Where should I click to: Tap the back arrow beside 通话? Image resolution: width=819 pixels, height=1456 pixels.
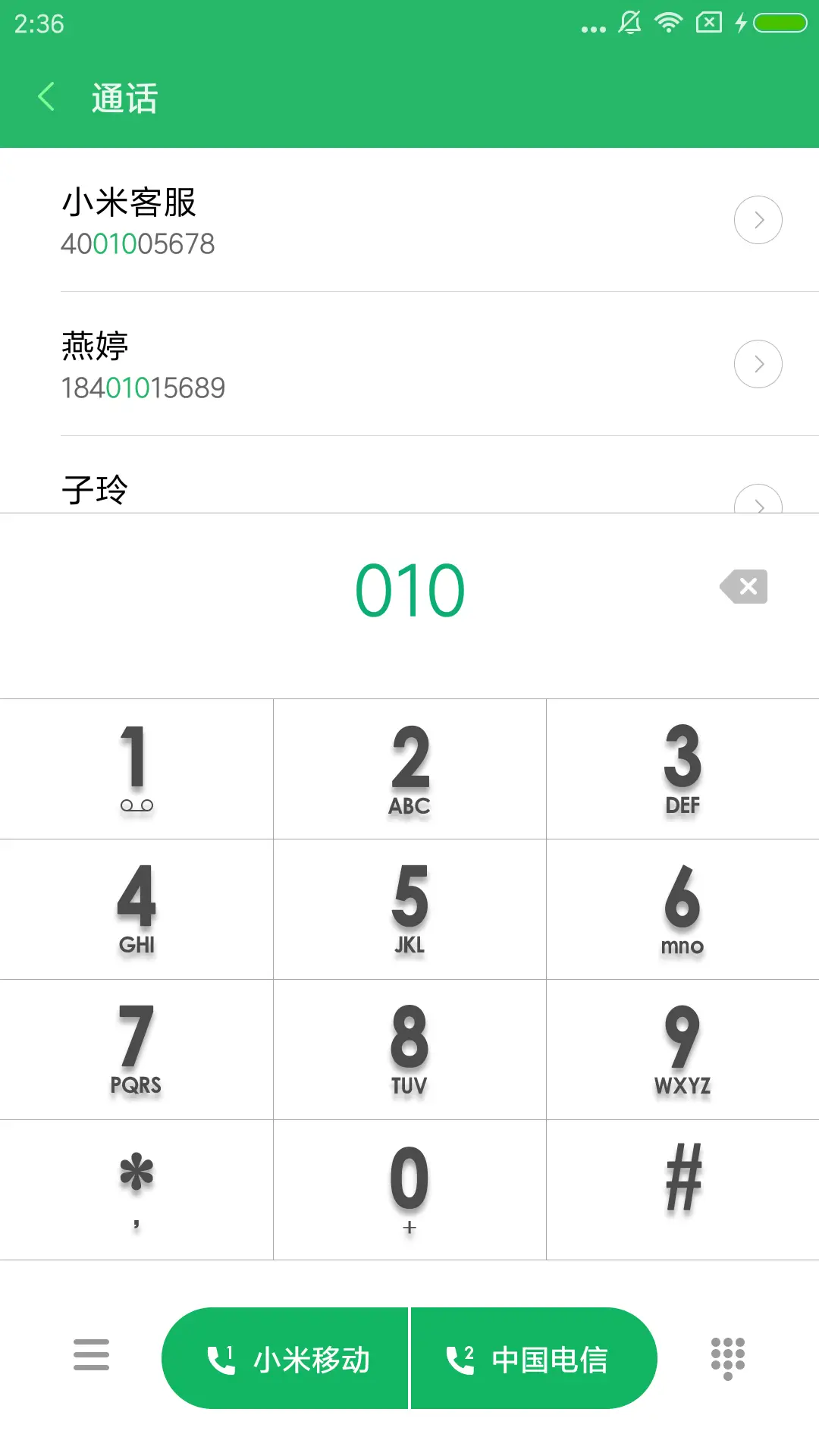(45, 96)
